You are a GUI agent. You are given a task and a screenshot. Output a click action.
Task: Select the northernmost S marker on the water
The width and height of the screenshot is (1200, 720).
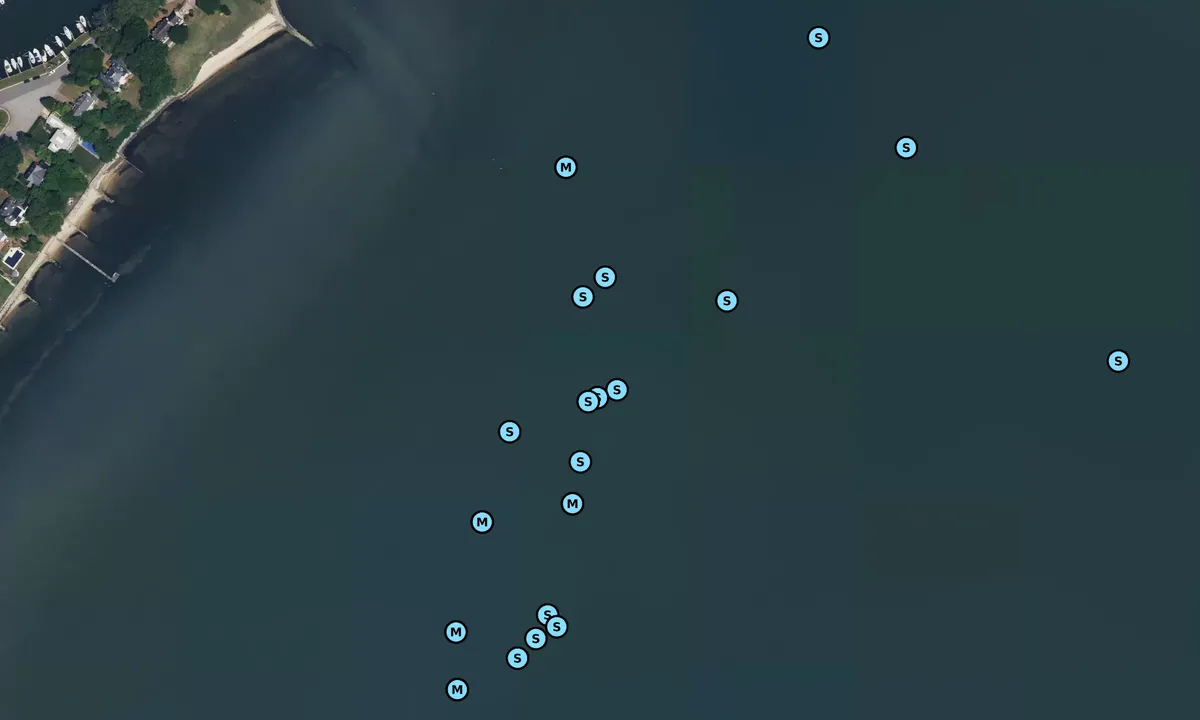(818, 38)
